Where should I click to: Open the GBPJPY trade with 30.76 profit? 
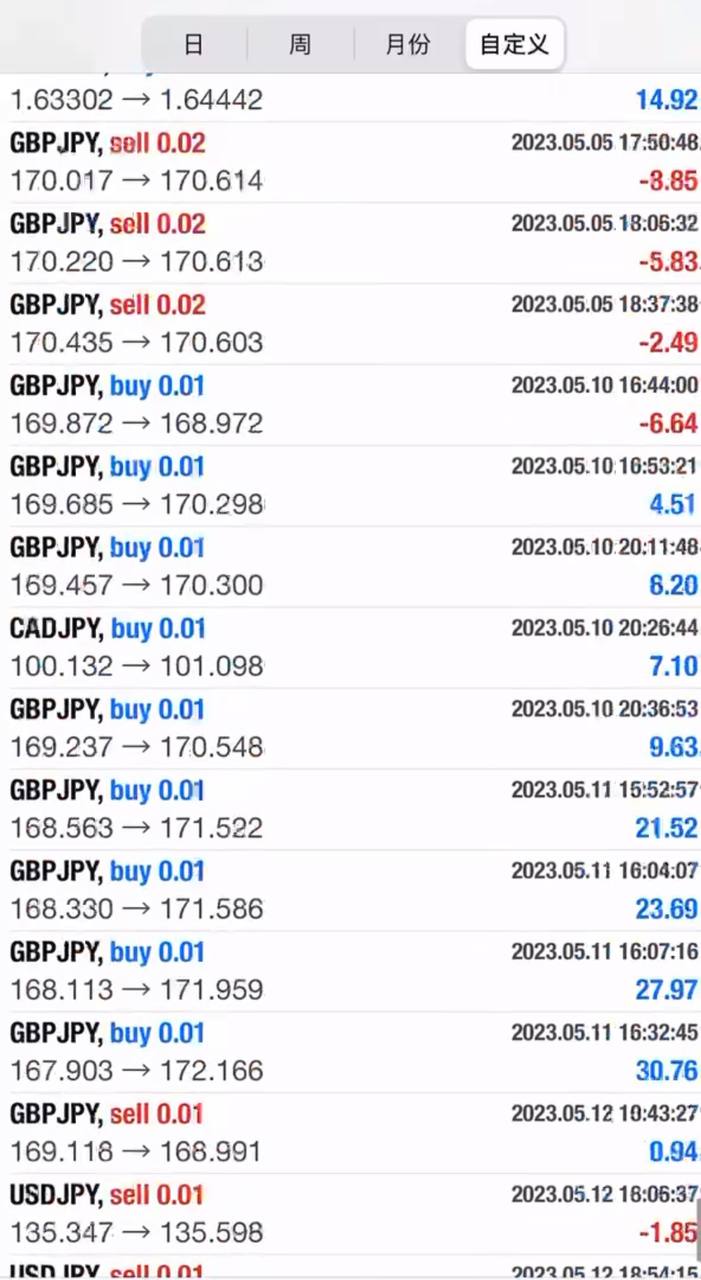(350, 1053)
